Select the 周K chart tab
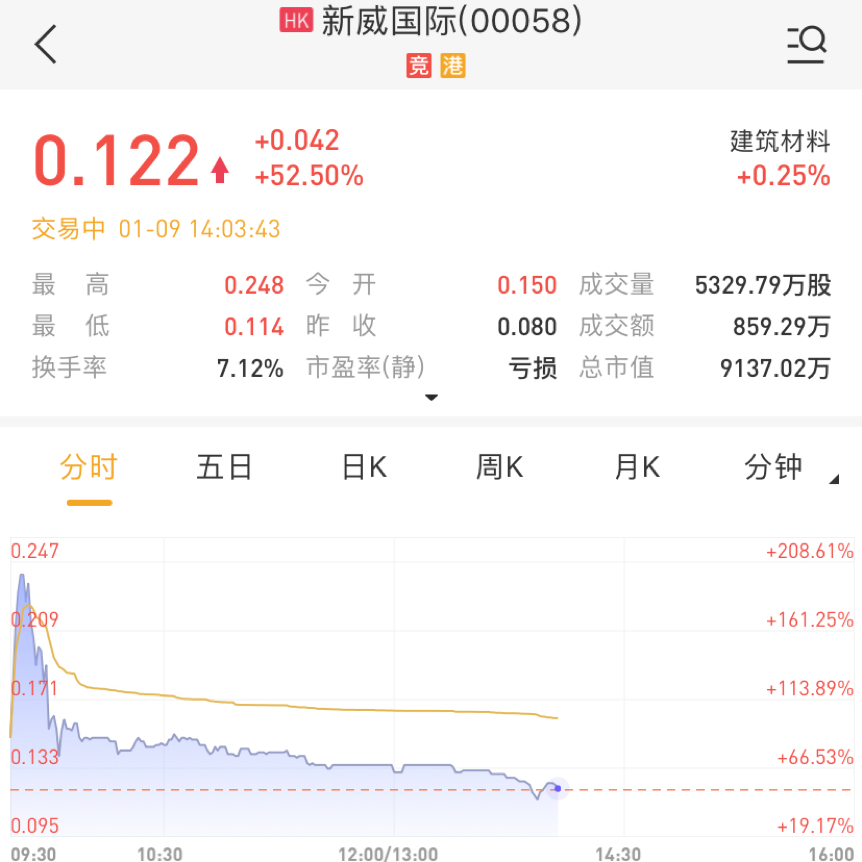Viewport: 862px width, 862px height. tap(499, 467)
